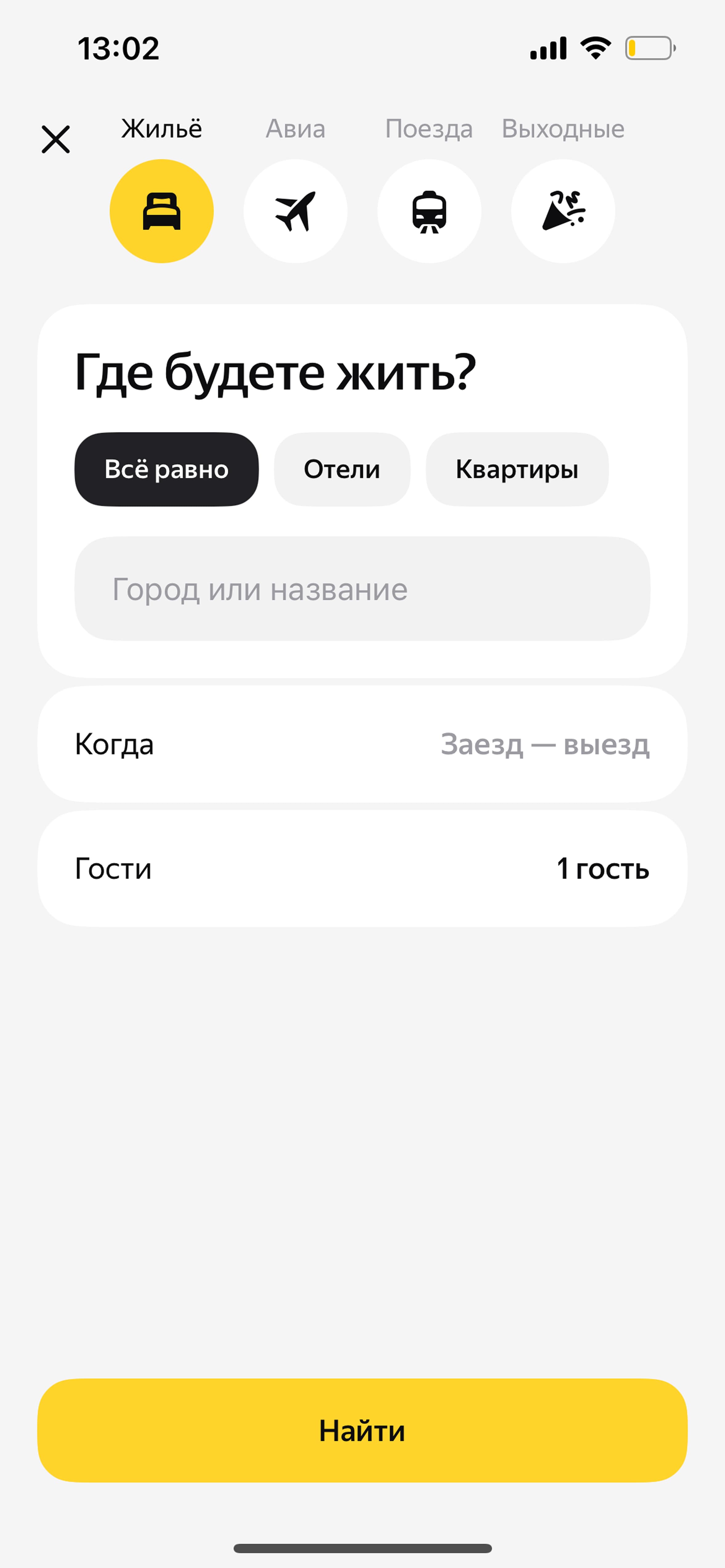Filter lodging by Отели

point(342,469)
